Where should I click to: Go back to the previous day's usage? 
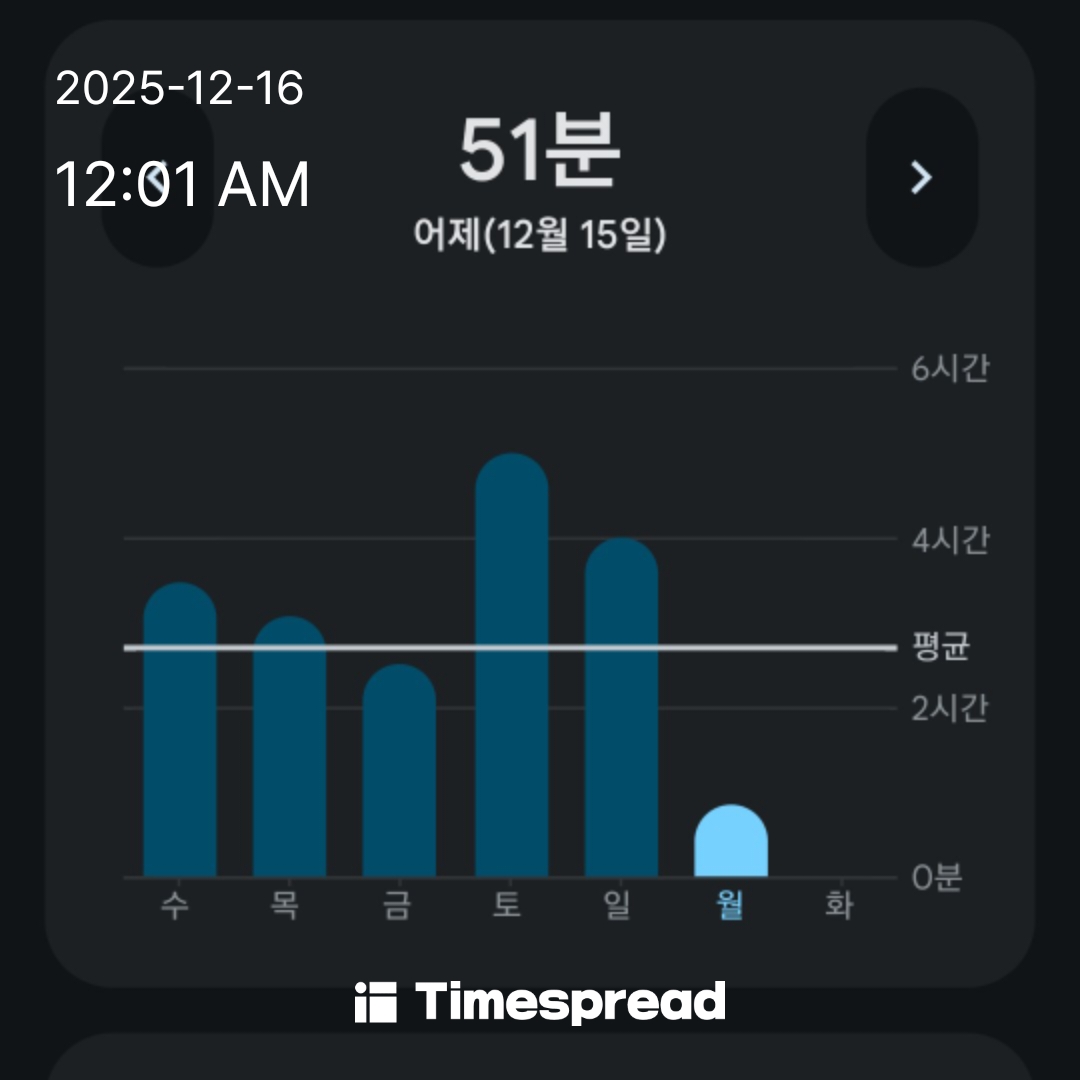(x=157, y=178)
